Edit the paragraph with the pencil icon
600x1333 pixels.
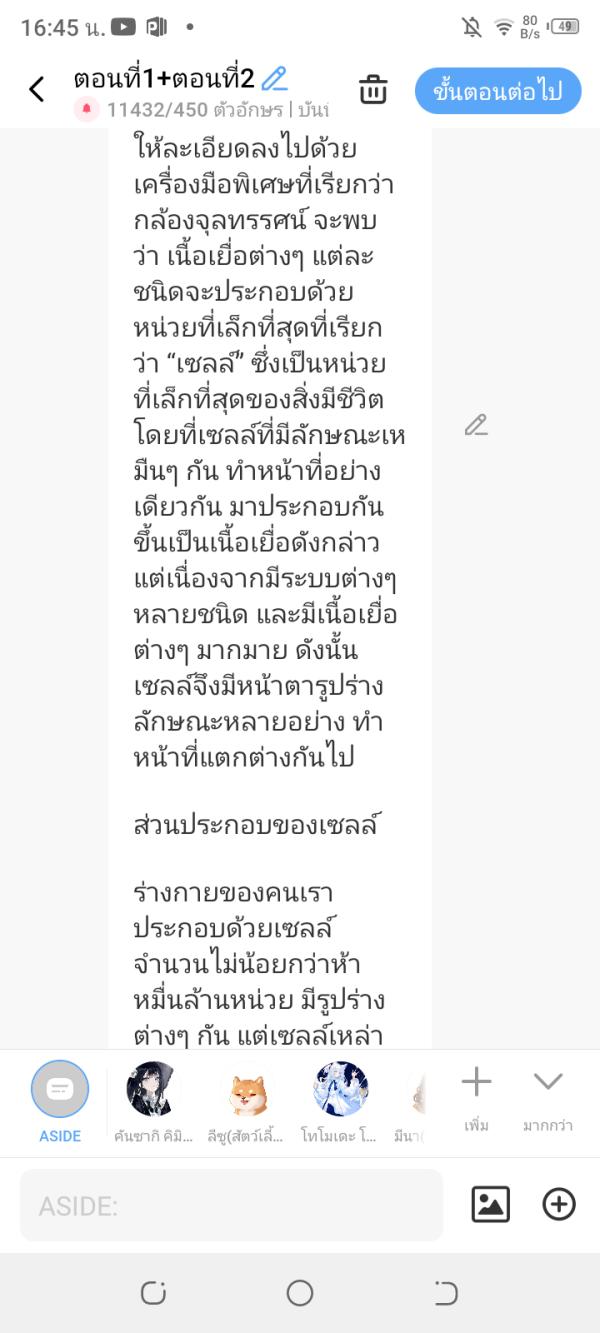pos(476,426)
